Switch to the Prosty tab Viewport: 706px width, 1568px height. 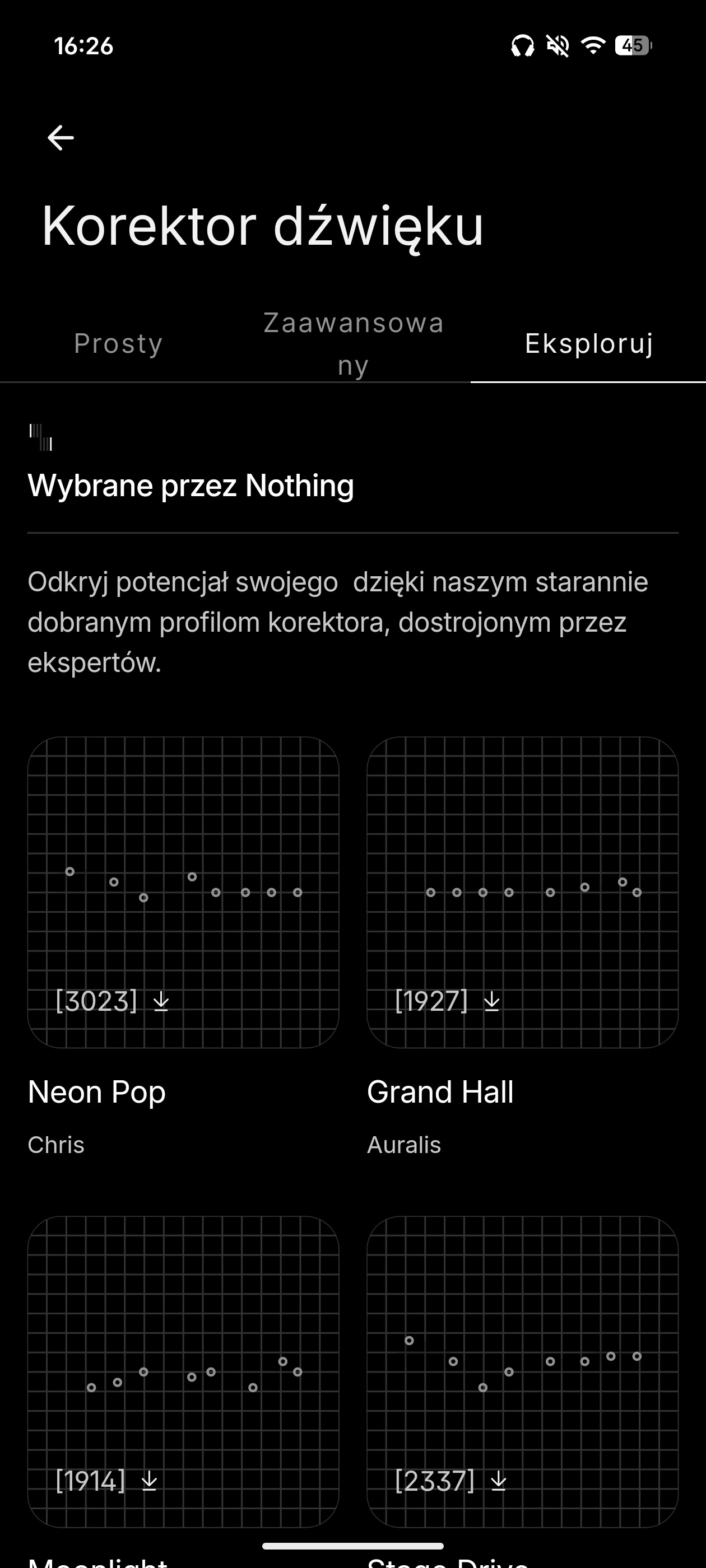[x=118, y=344]
